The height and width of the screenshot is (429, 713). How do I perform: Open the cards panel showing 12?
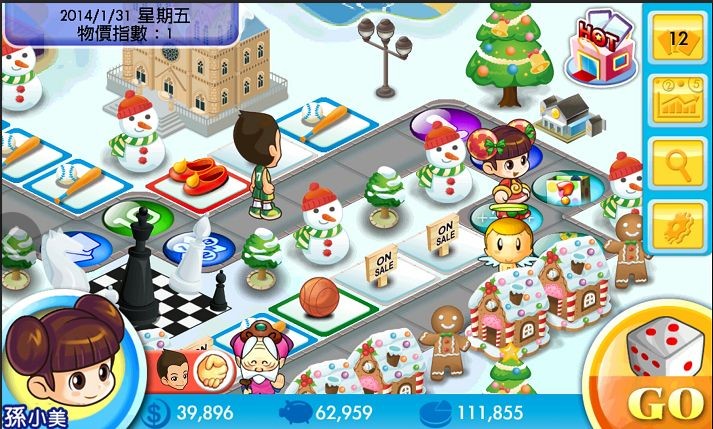point(677,42)
